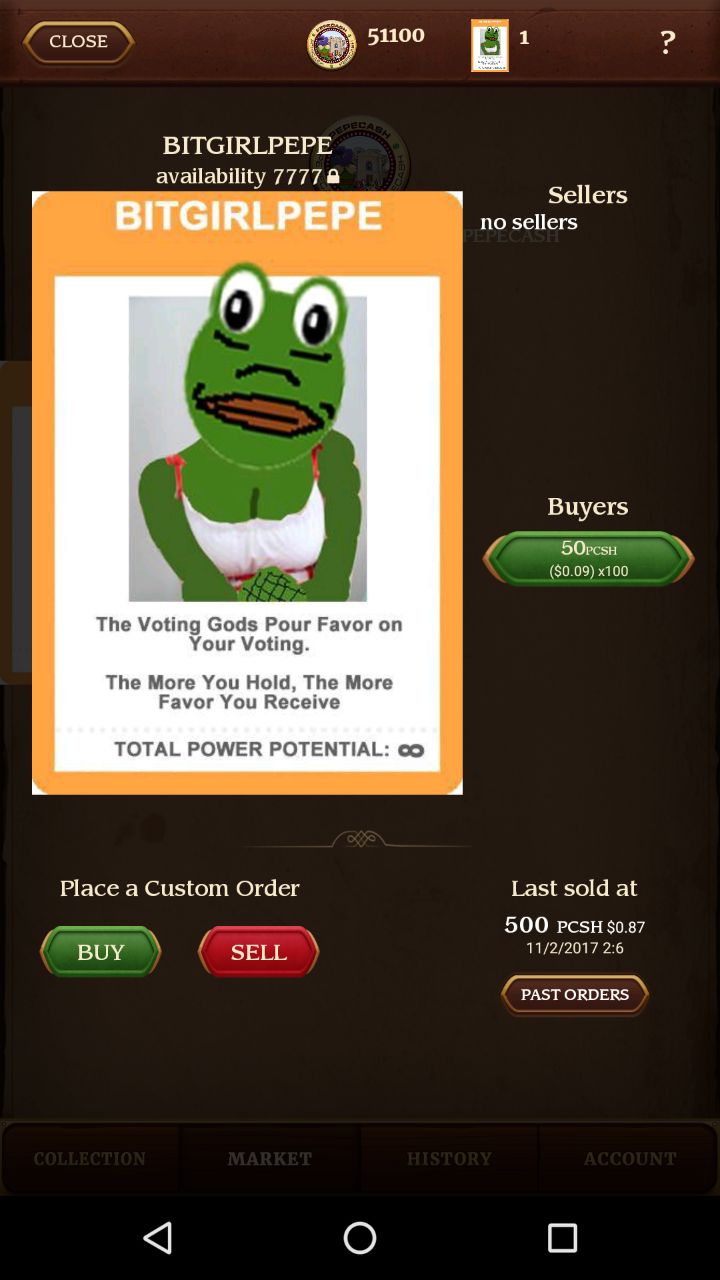Go to the Market tab
The image size is (720, 1280).
pyautogui.click(x=270, y=1158)
